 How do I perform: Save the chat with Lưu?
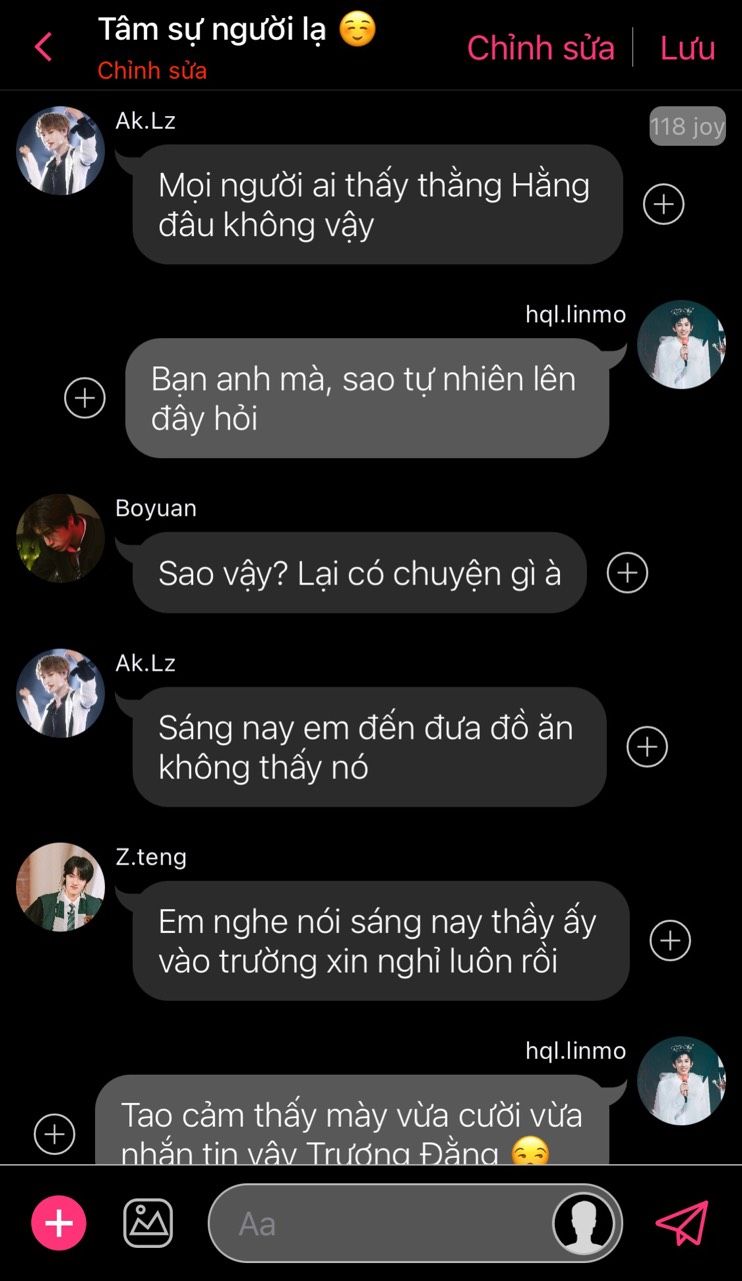coord(687,47)
